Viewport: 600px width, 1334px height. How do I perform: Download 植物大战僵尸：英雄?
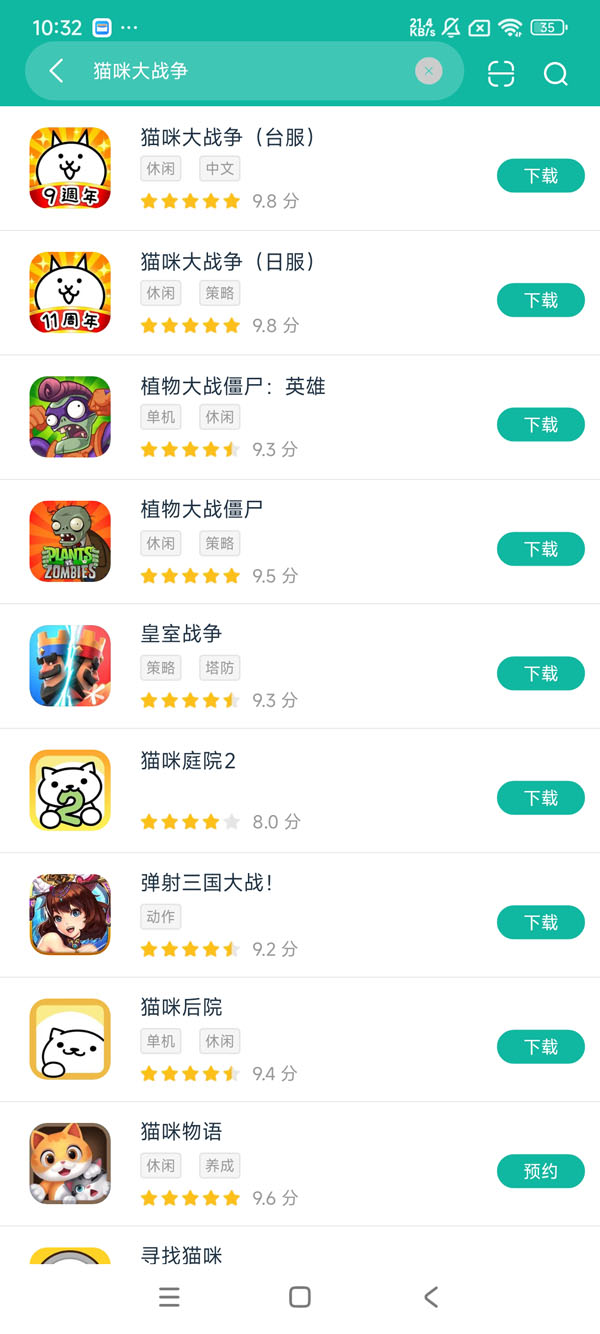click(540, 425)
